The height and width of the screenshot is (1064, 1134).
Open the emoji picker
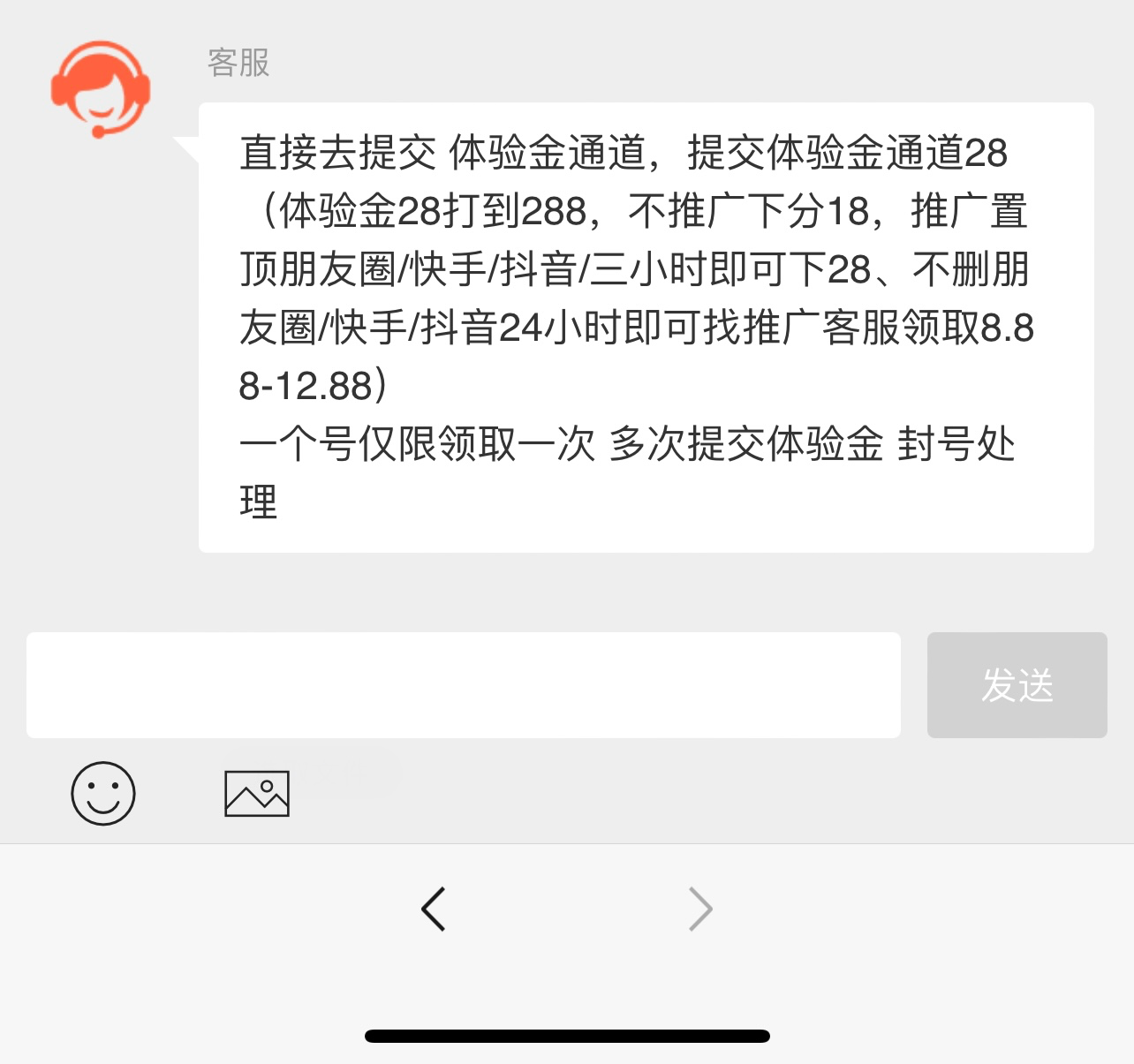tap(103, 793)
